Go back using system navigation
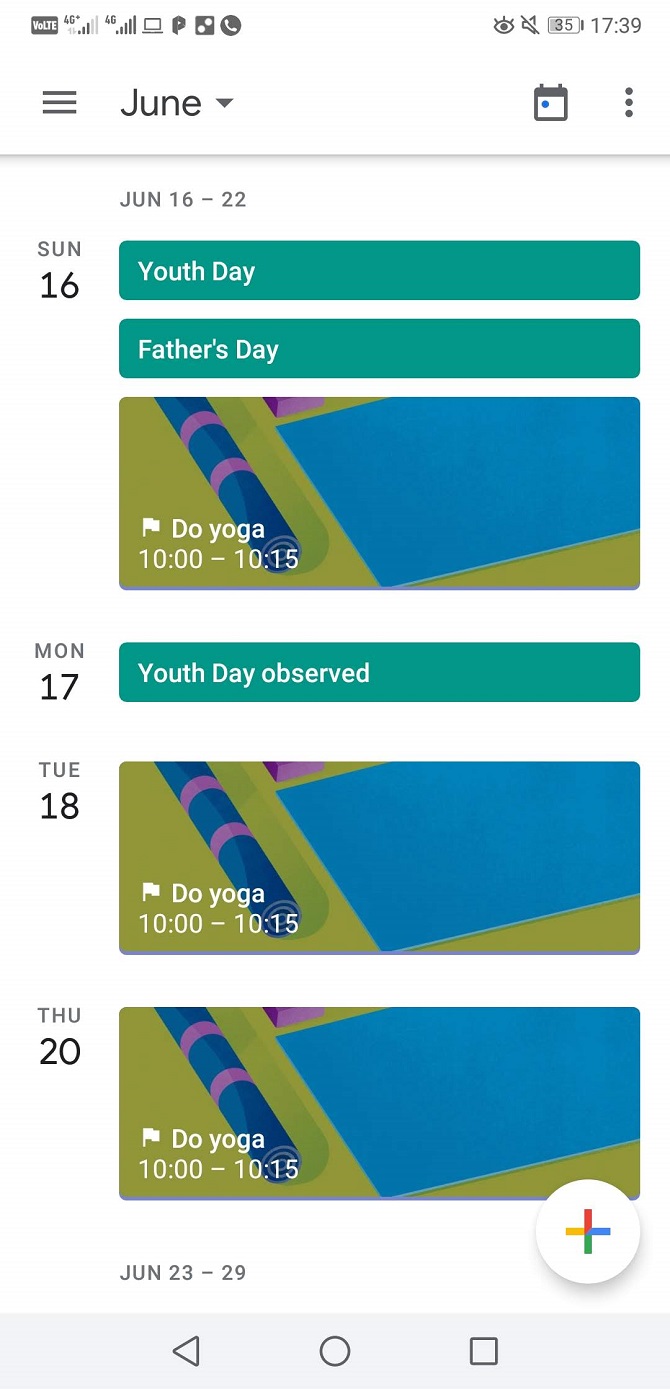This screenshot has width=670, height=1389. tap(186, 1351)
